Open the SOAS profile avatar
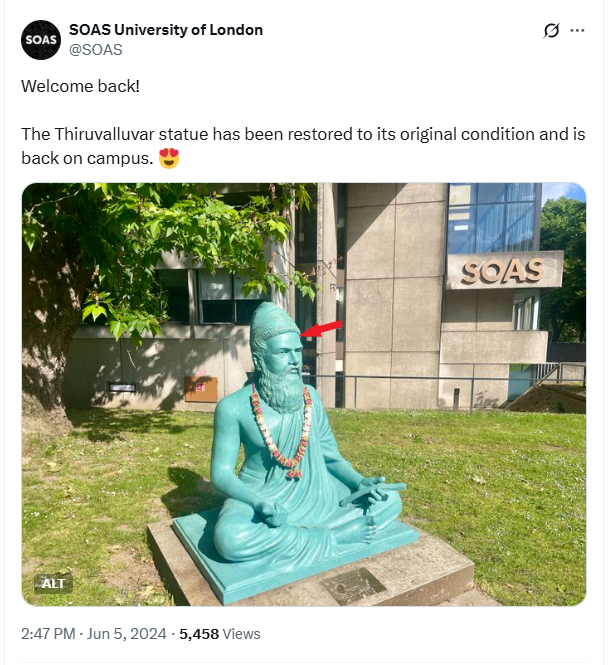The width and height of the screenshot is (611, 665). click(x=41, y=39)
